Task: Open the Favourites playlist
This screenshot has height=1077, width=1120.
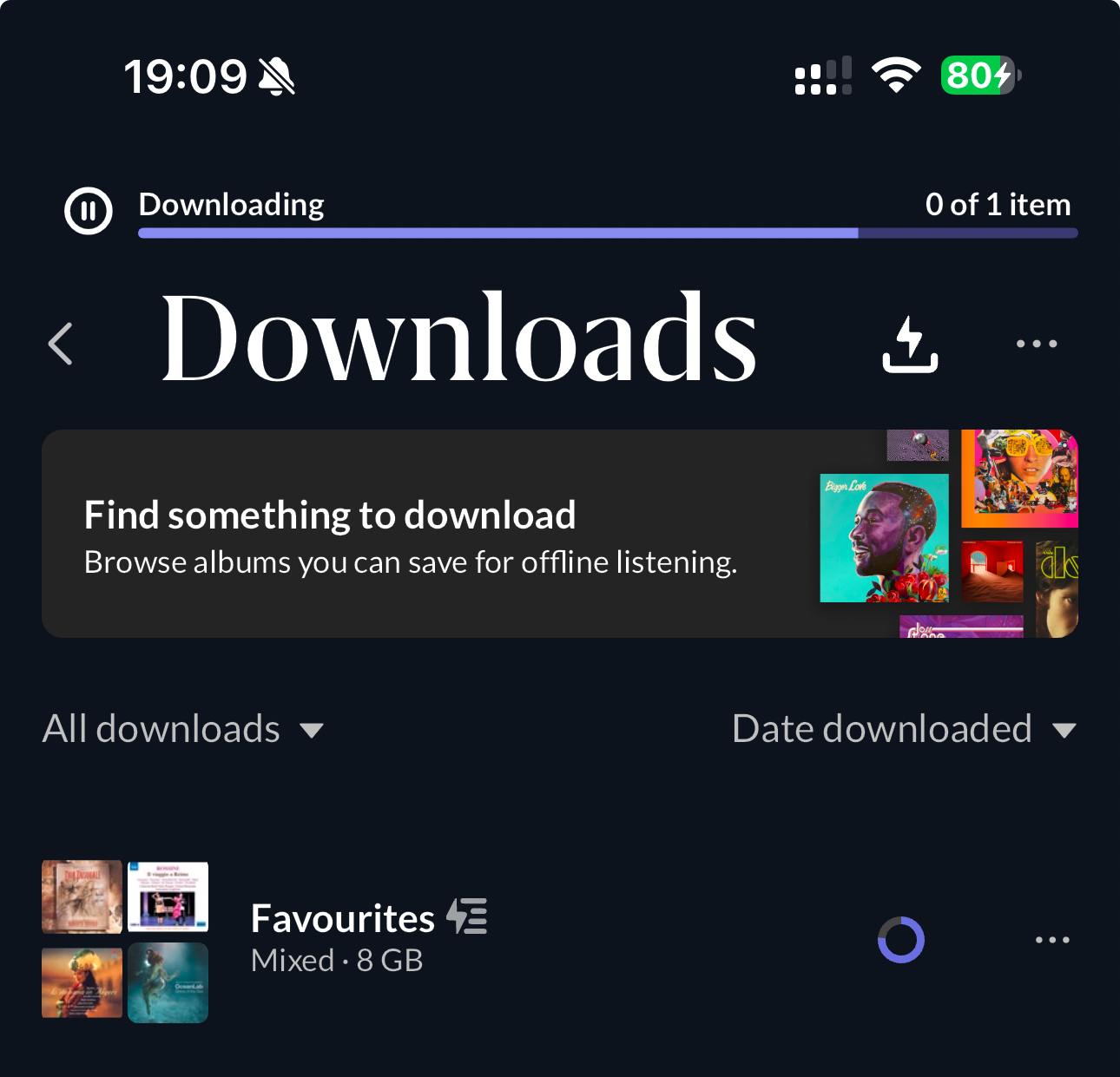Action: pos(342,938)
